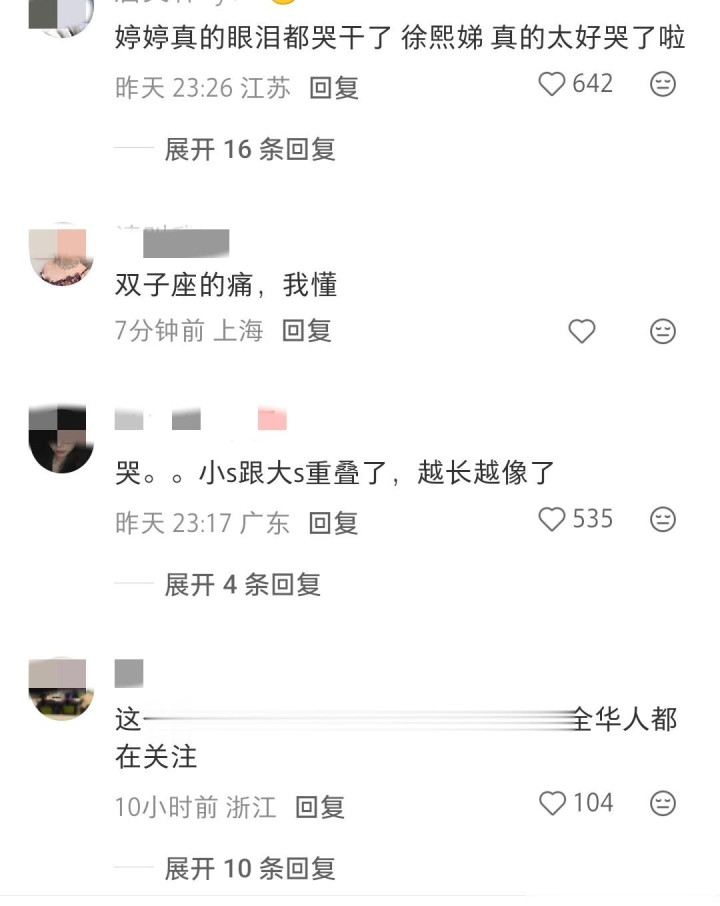Screen dimensions: 720x906
Task: Reply to the comment from 浙江
Action: point(320,807)
